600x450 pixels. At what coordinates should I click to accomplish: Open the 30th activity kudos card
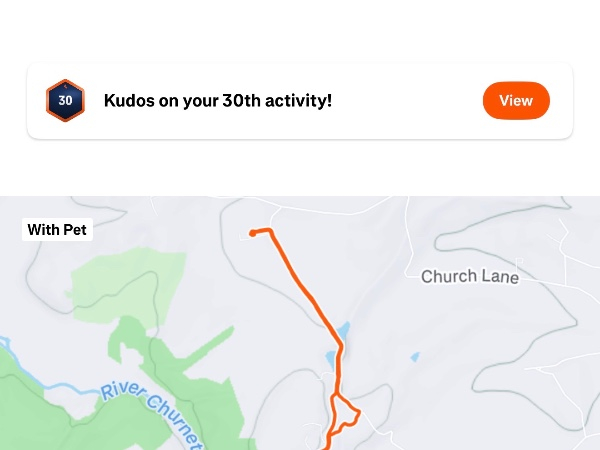(250, 101)
